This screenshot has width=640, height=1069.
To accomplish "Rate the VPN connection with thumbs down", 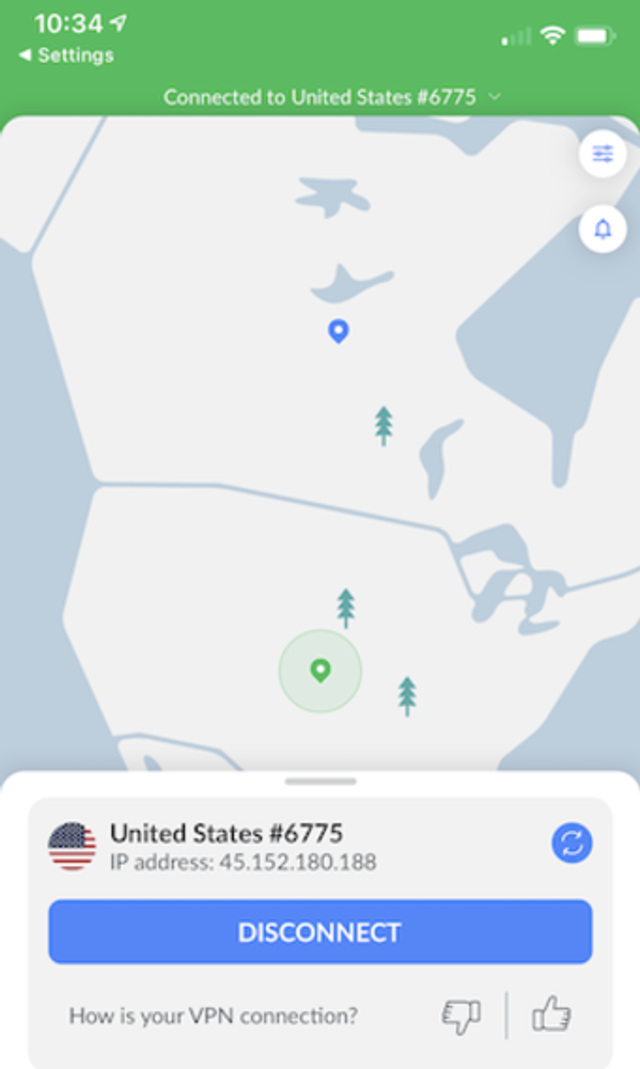I will coord(461,1016).
